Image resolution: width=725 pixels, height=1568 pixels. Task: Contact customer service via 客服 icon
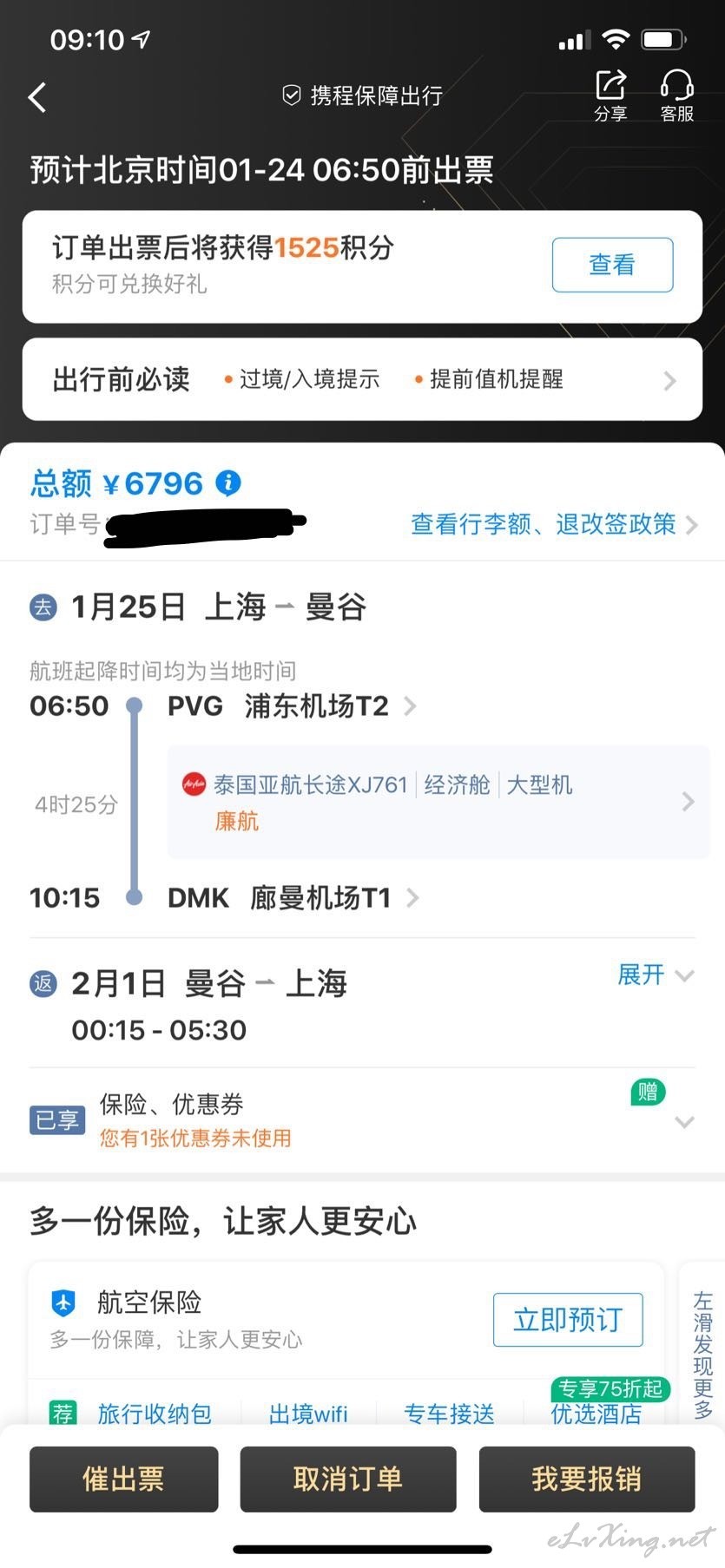(x=676, y=95)
